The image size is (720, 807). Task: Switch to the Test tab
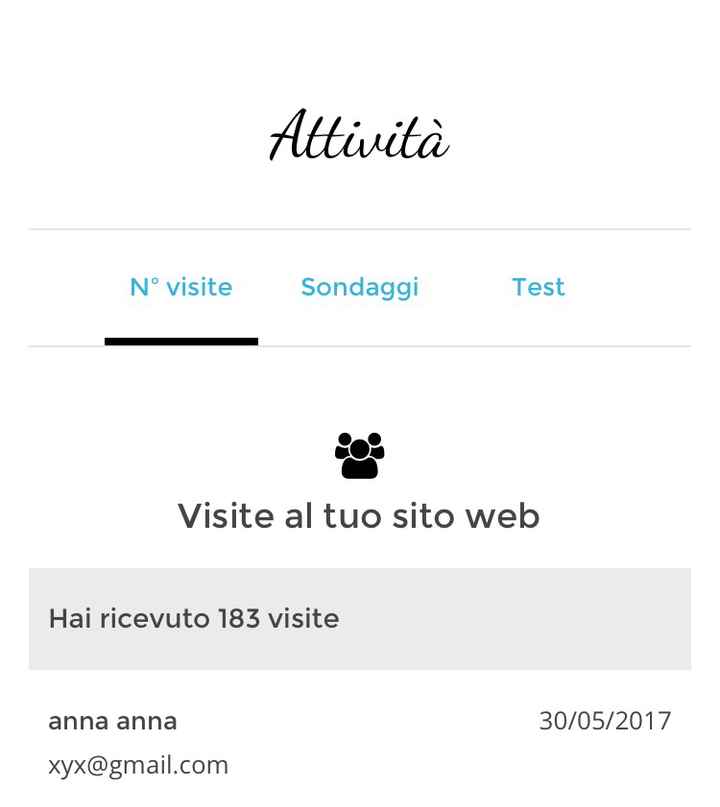(x=538, y=287)
